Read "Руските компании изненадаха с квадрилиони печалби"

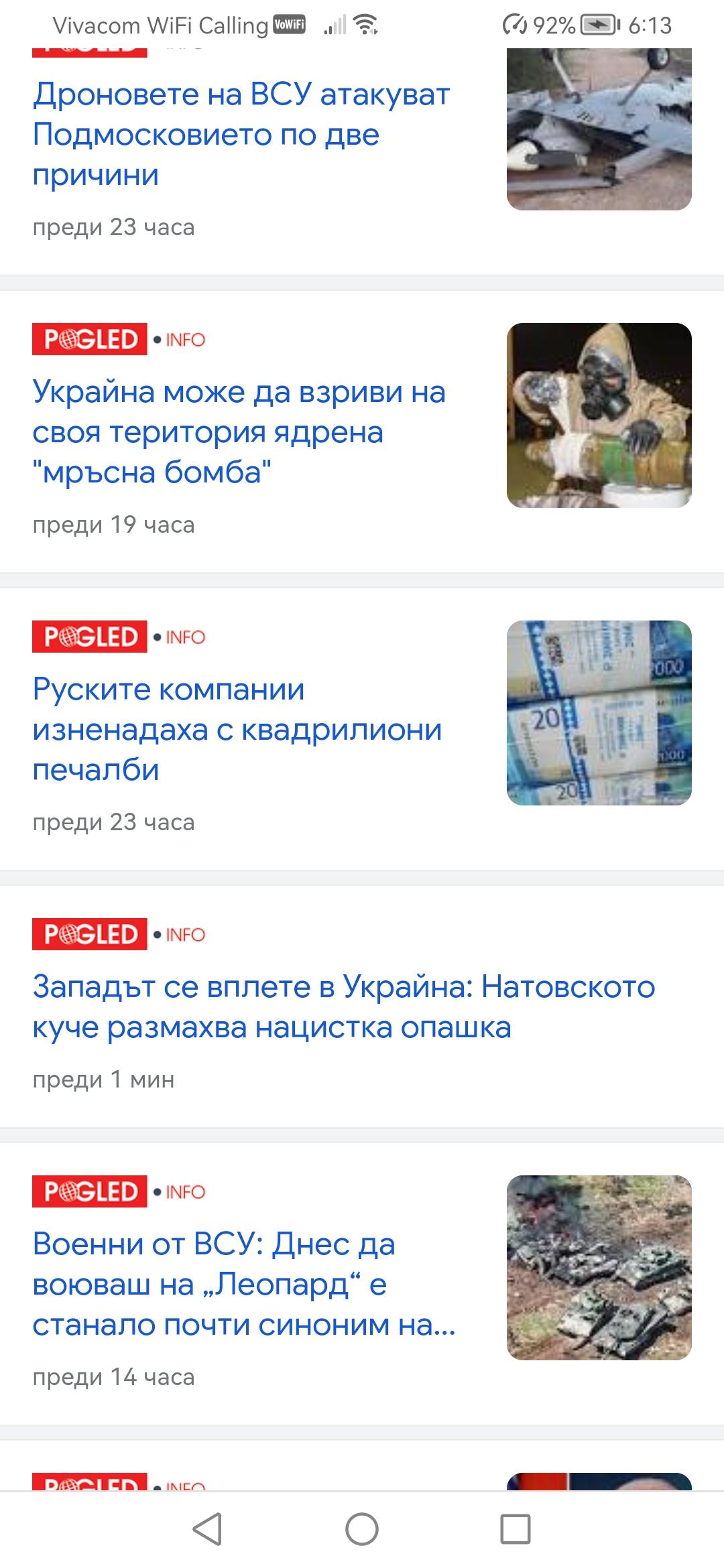[x=237, y=729]
